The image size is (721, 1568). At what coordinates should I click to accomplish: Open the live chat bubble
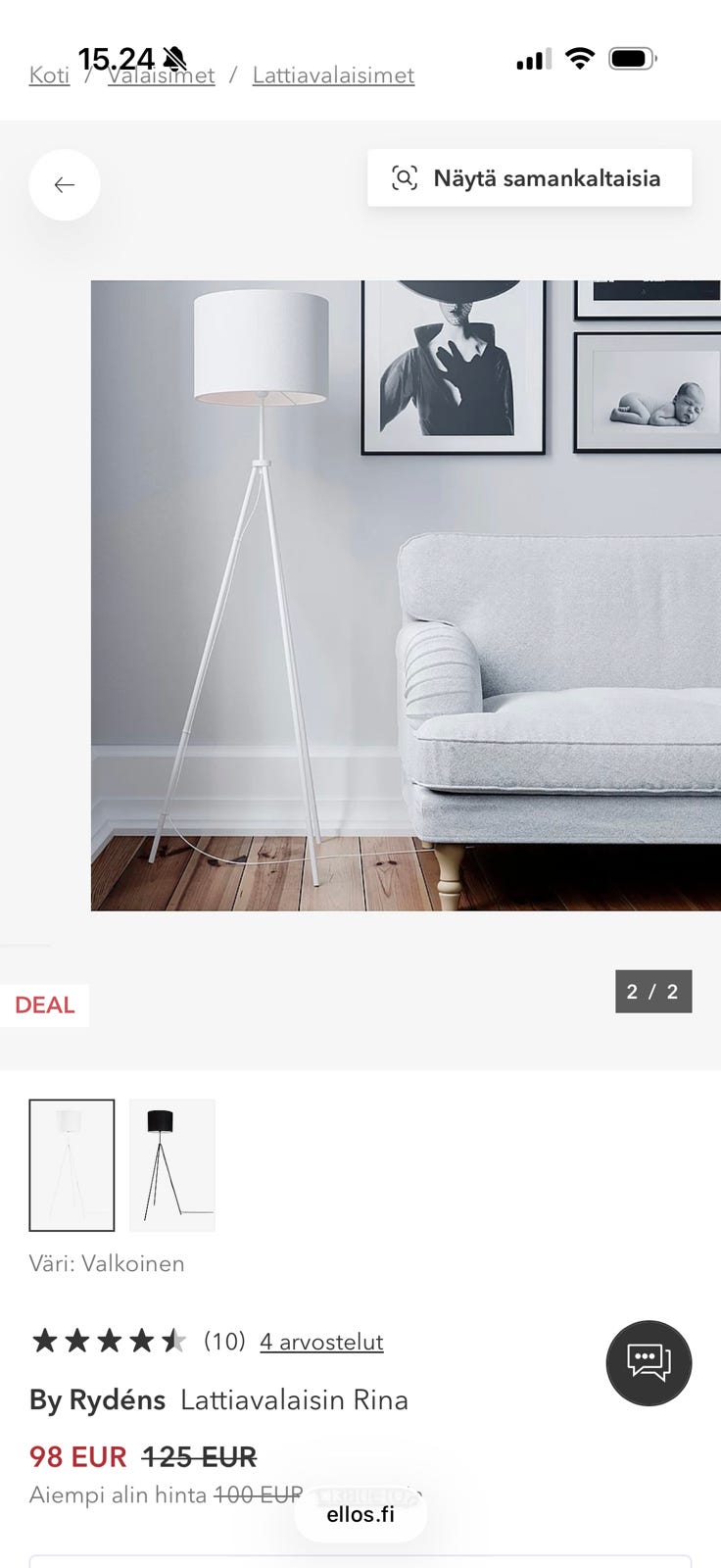(x=649, y=1362)
